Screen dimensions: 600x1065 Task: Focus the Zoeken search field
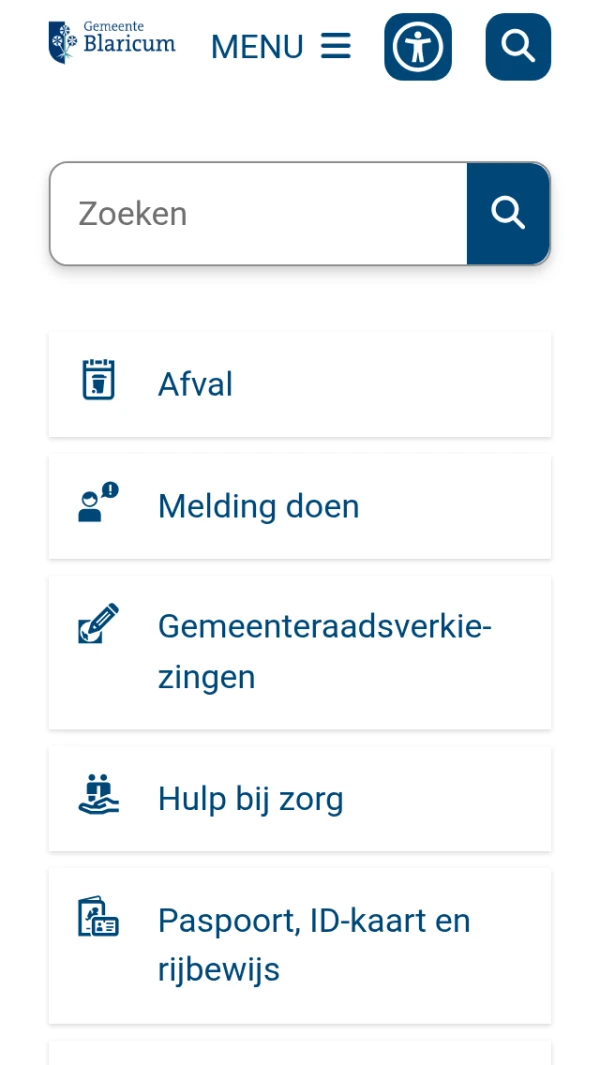[258, 213]
